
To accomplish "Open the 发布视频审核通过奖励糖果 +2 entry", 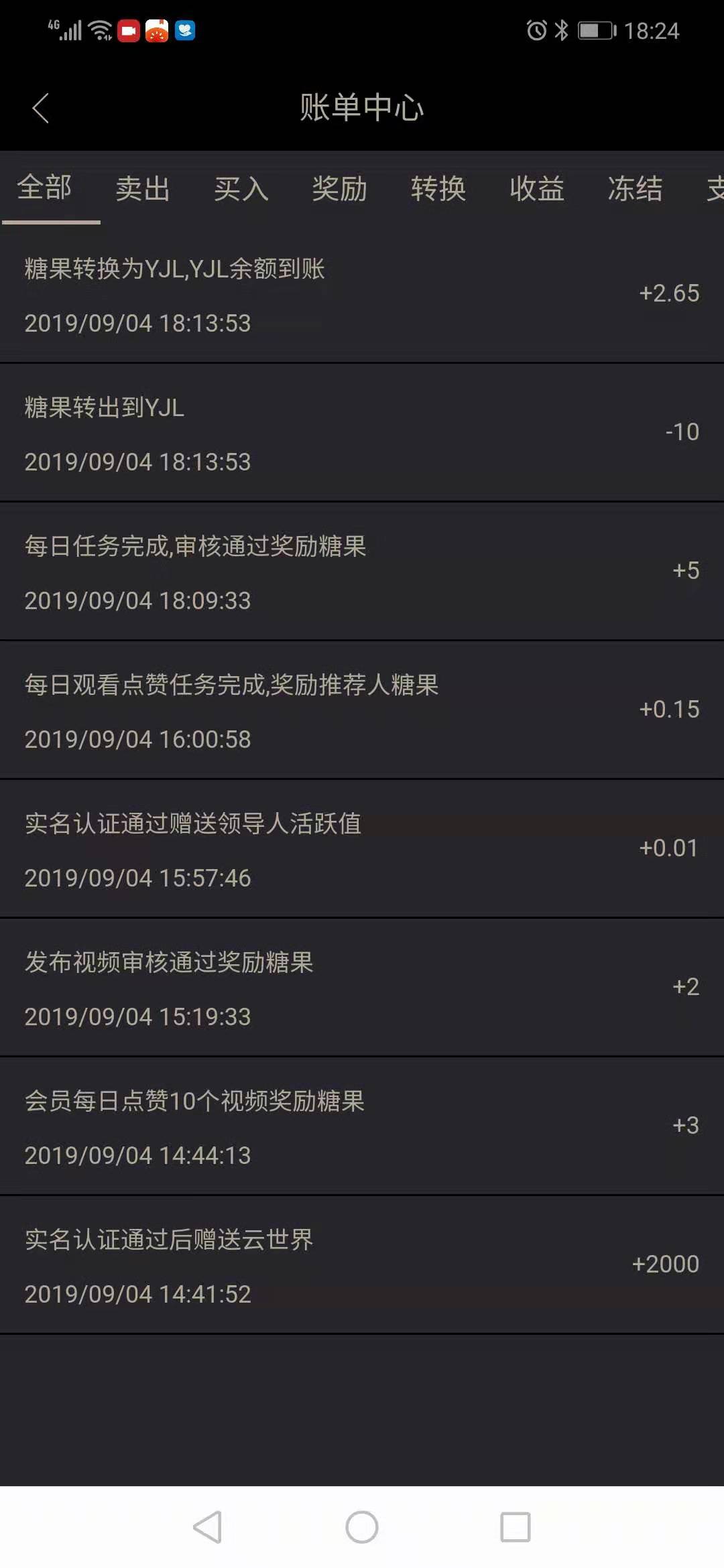I will click(x=362, y=988).
